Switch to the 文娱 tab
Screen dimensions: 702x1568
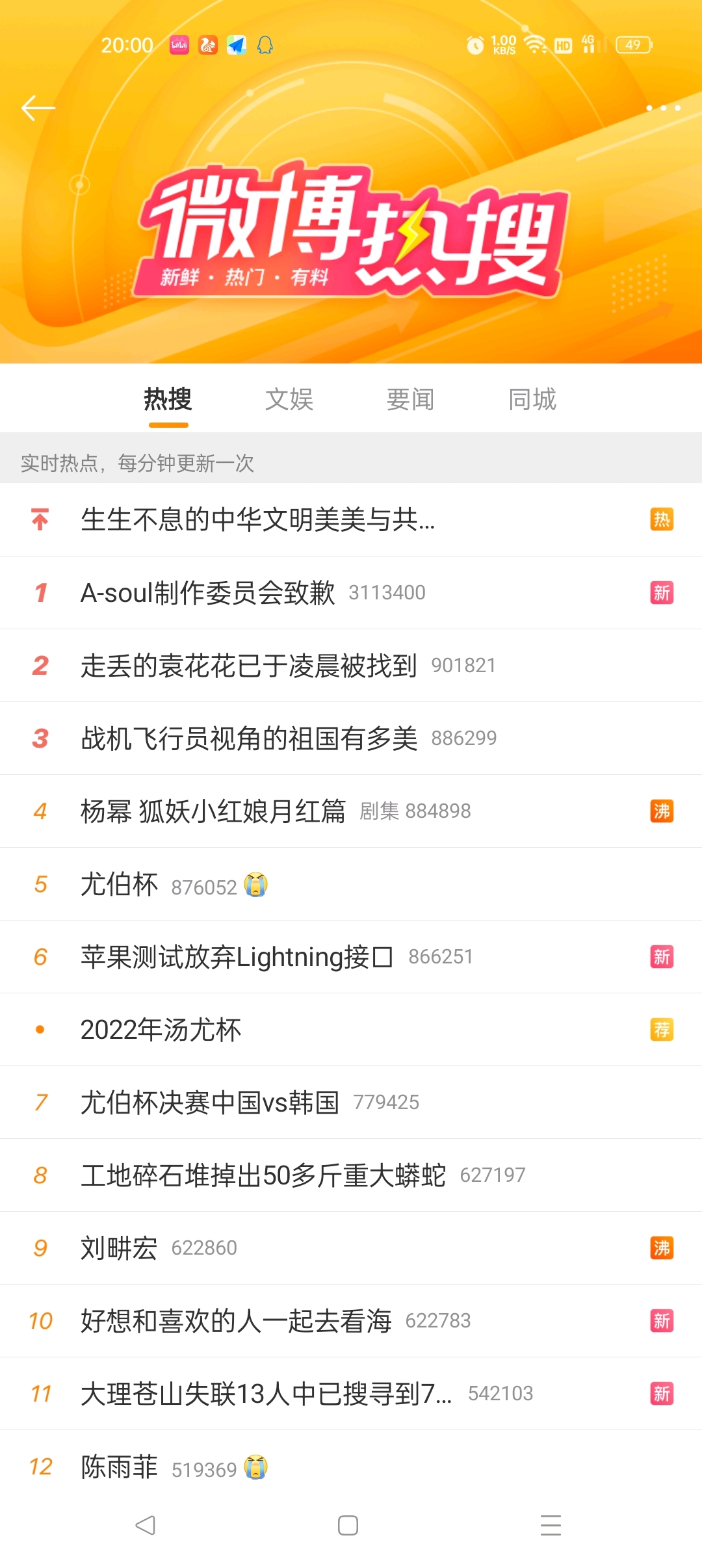[x=289, y=399]
